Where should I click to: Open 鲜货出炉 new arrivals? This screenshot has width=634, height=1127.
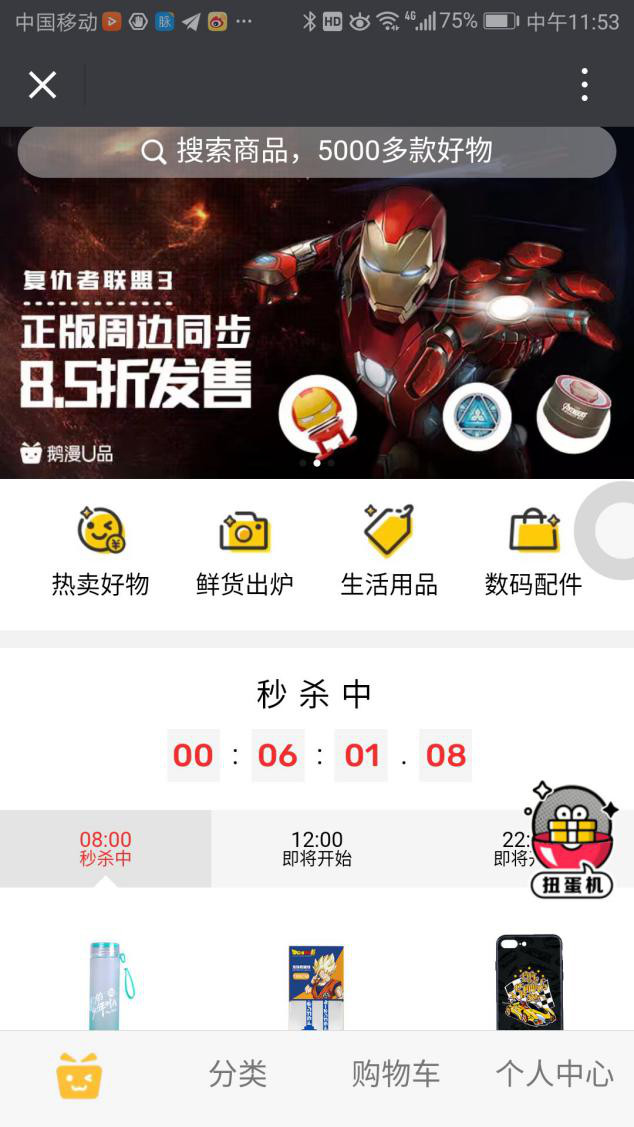pos(244,551)
